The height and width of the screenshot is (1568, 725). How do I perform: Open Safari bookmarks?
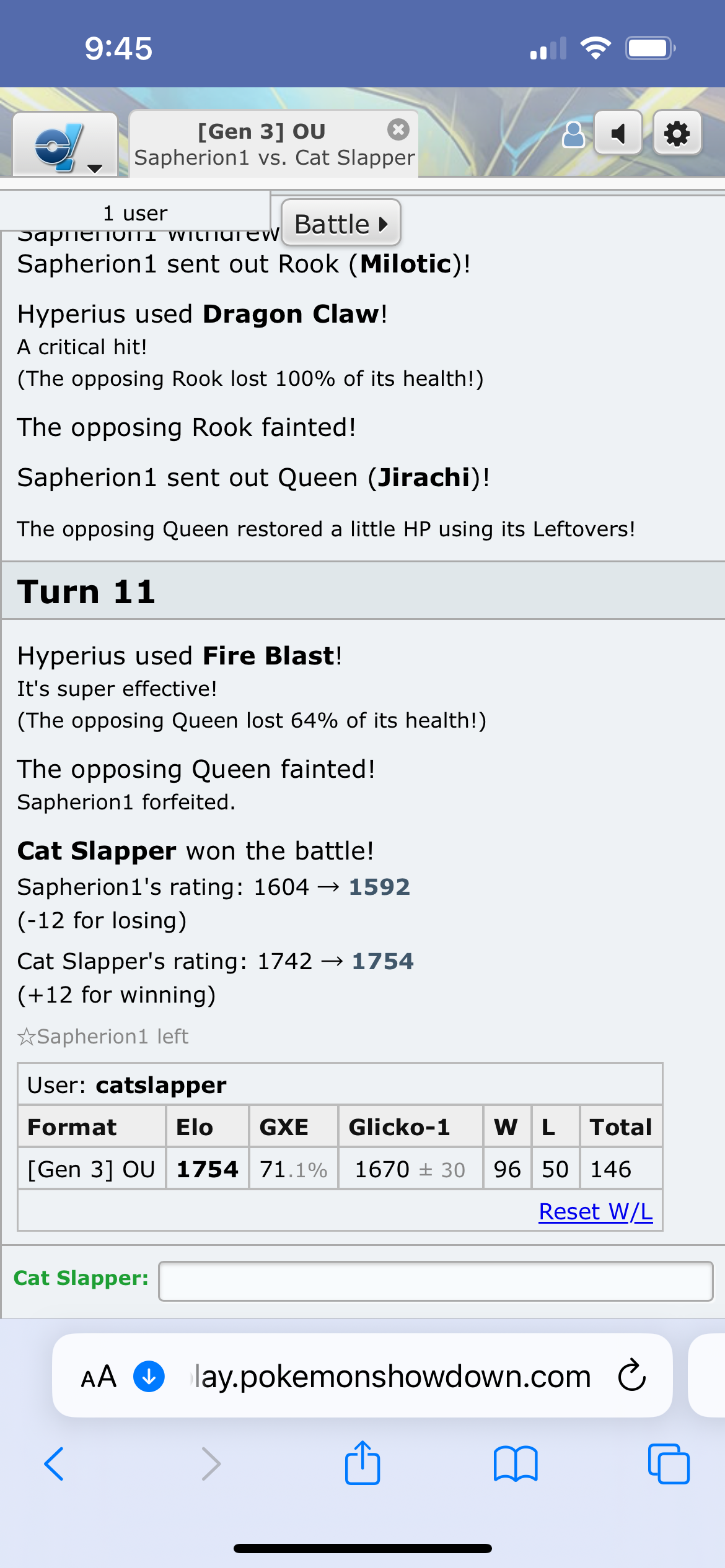(x=516, y=1464)
